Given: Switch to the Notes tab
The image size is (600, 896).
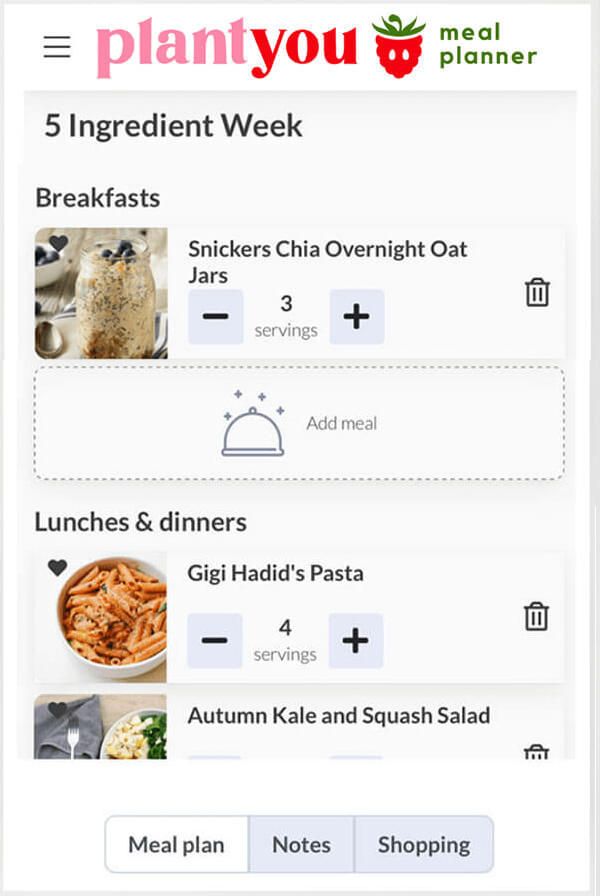Looking at the screenshot, I should coord(301,844).
